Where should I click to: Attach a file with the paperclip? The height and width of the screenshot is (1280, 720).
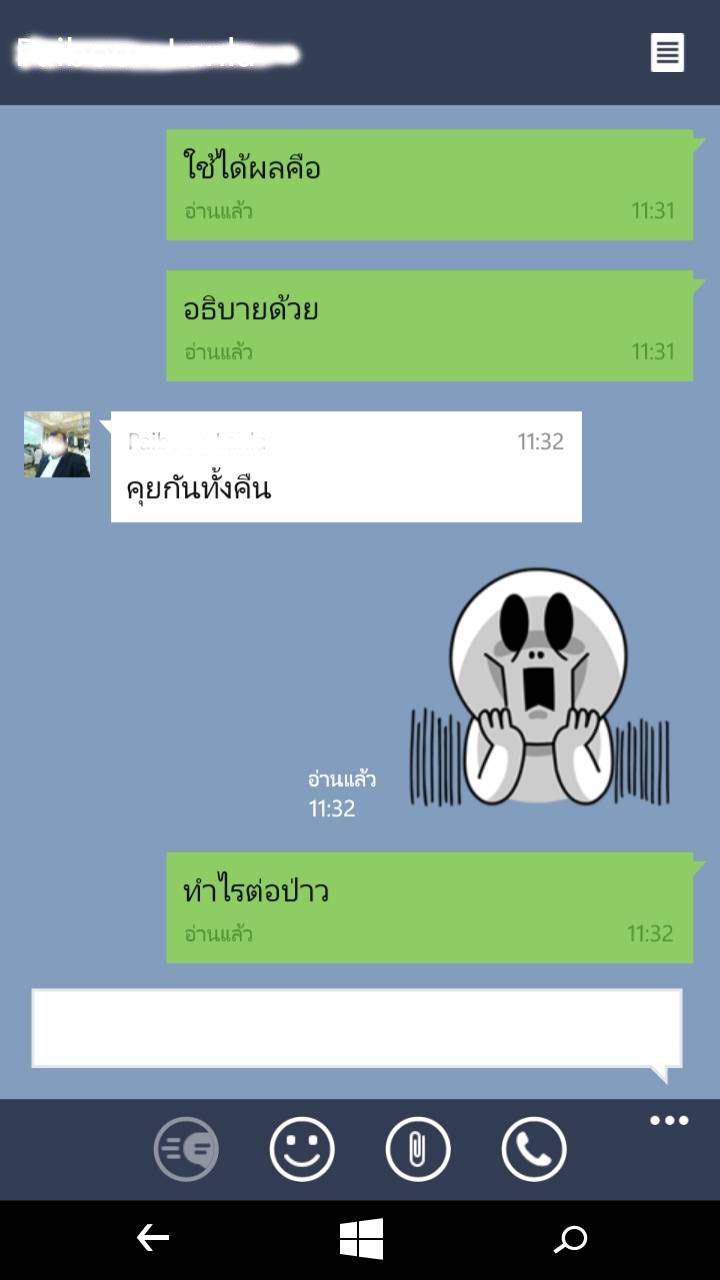point(418,1149)
